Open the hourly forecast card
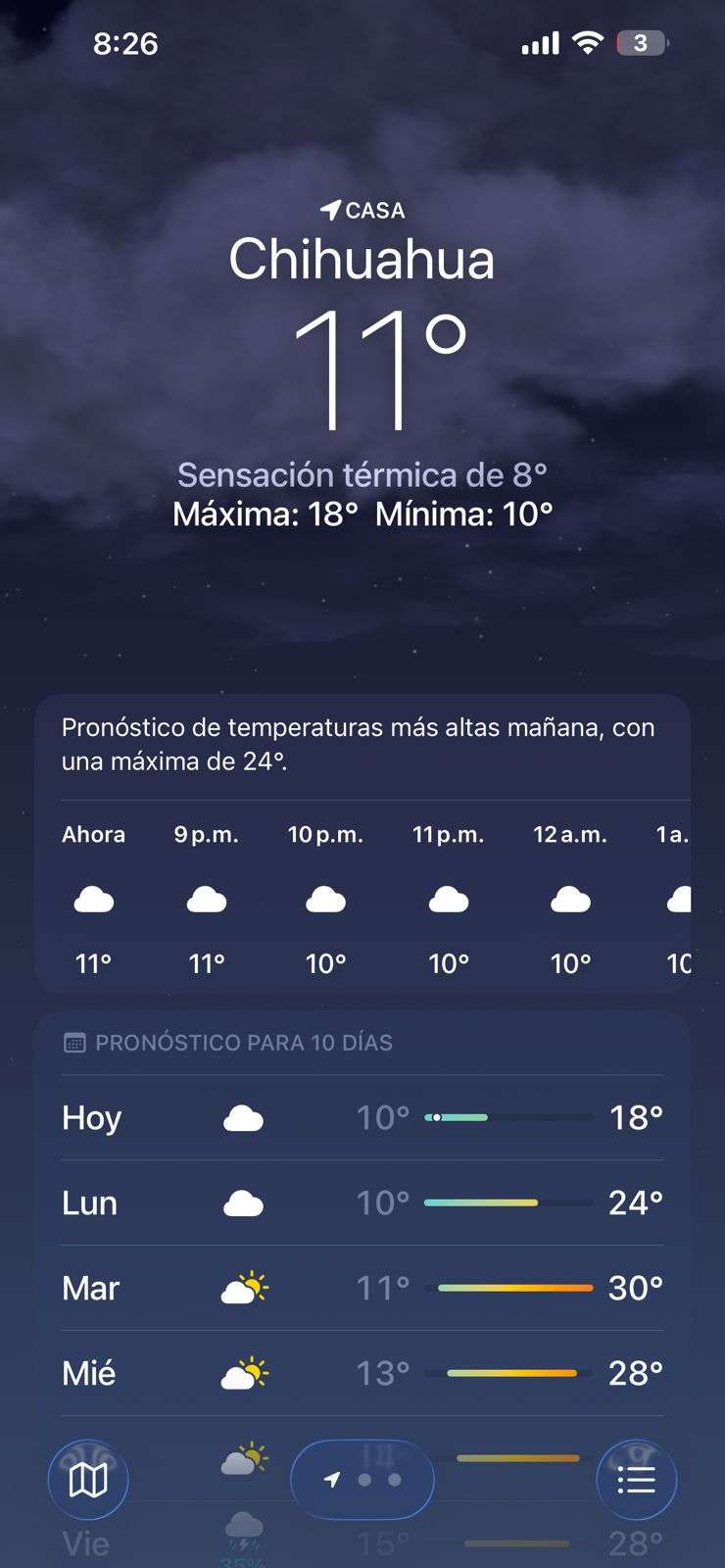Image resolution: width=725 pixels, height=1568 pixels. [x=362, y=745]
